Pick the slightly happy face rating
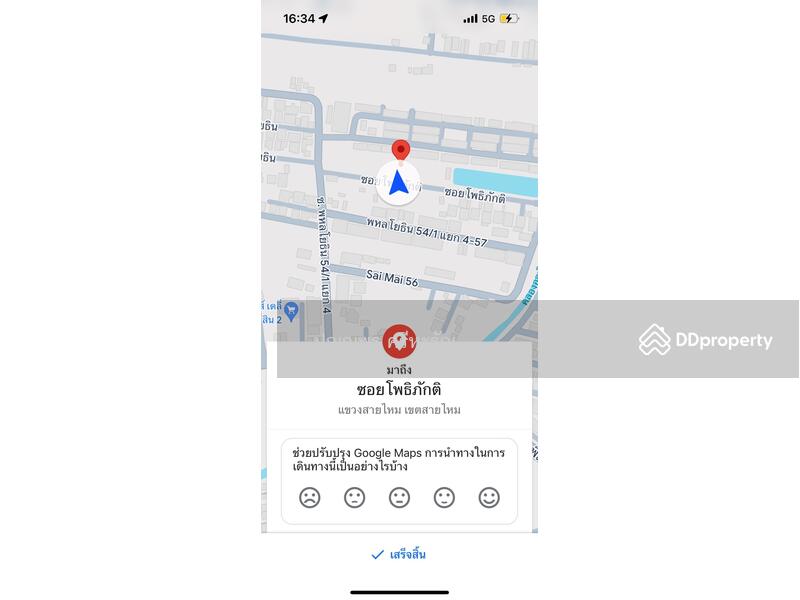 [x=444, y=497]
